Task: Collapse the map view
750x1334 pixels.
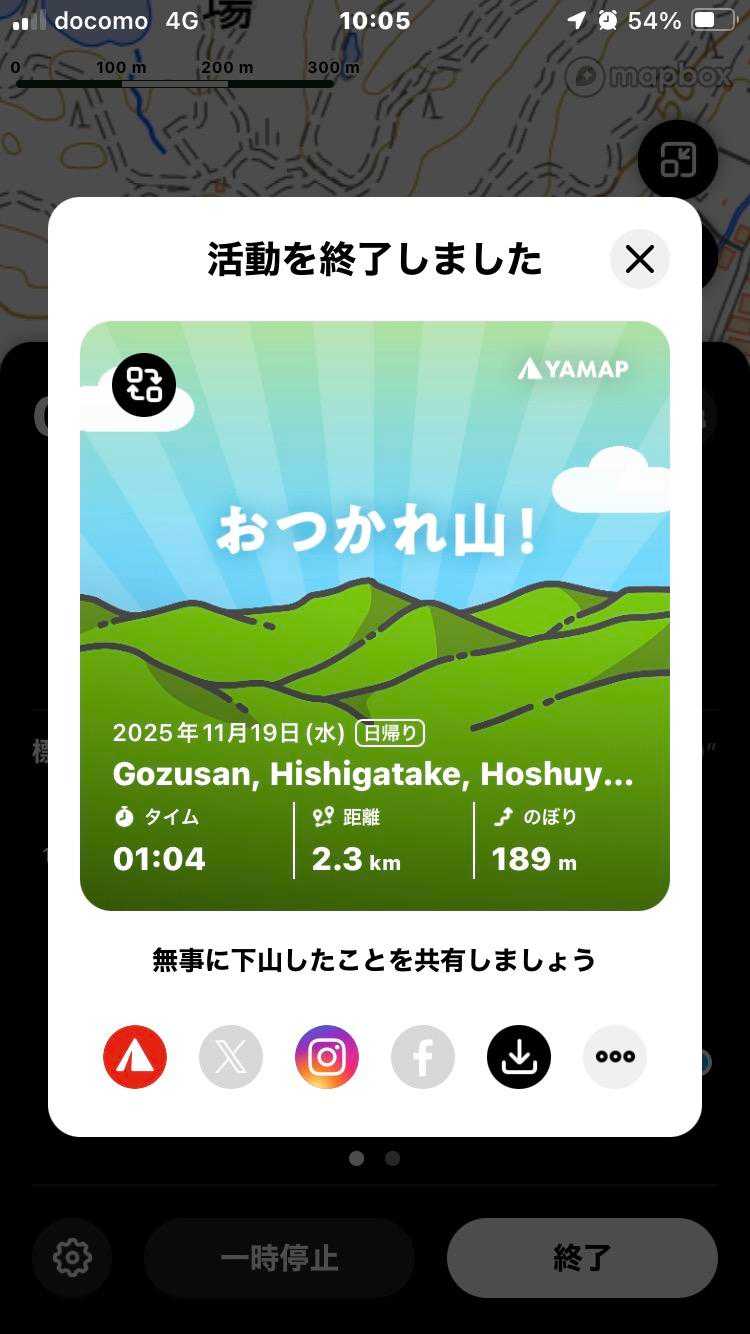Action: 678,160
